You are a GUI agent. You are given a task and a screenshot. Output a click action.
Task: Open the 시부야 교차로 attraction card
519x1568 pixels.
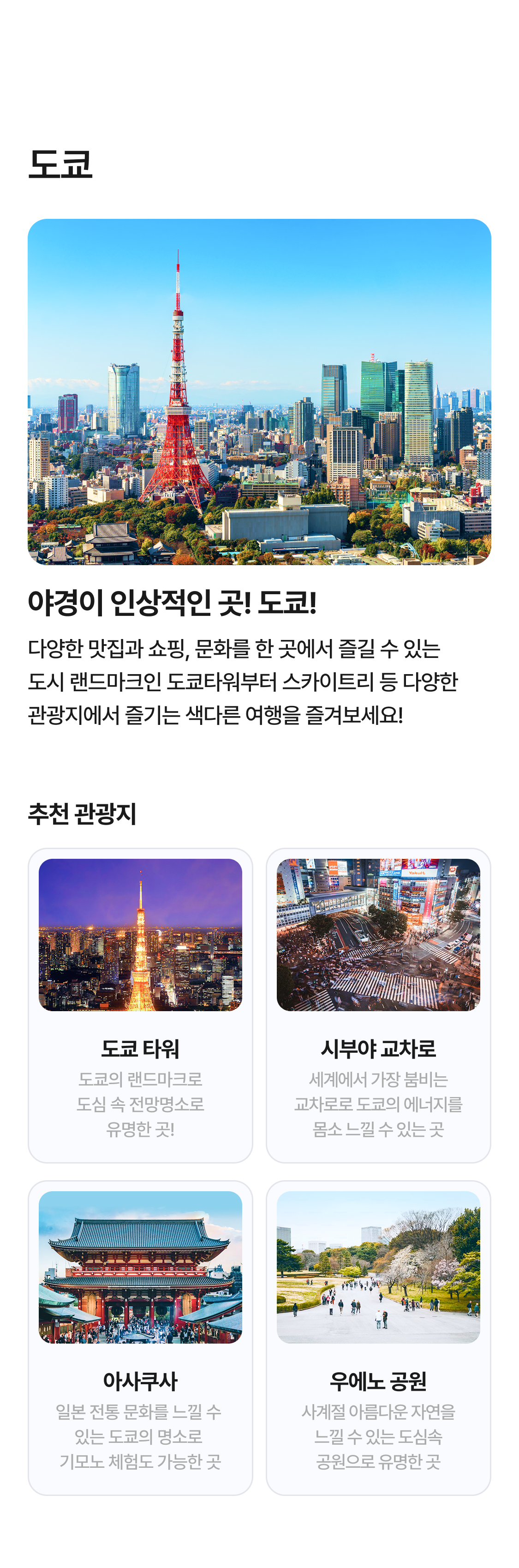point(378,1004)
